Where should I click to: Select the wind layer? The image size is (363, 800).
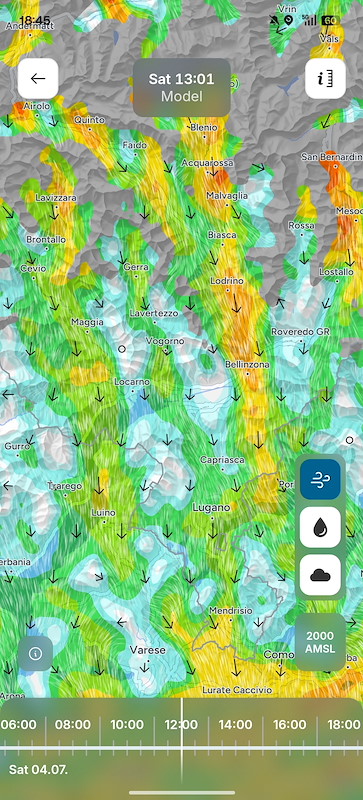[x=320, y=479]
